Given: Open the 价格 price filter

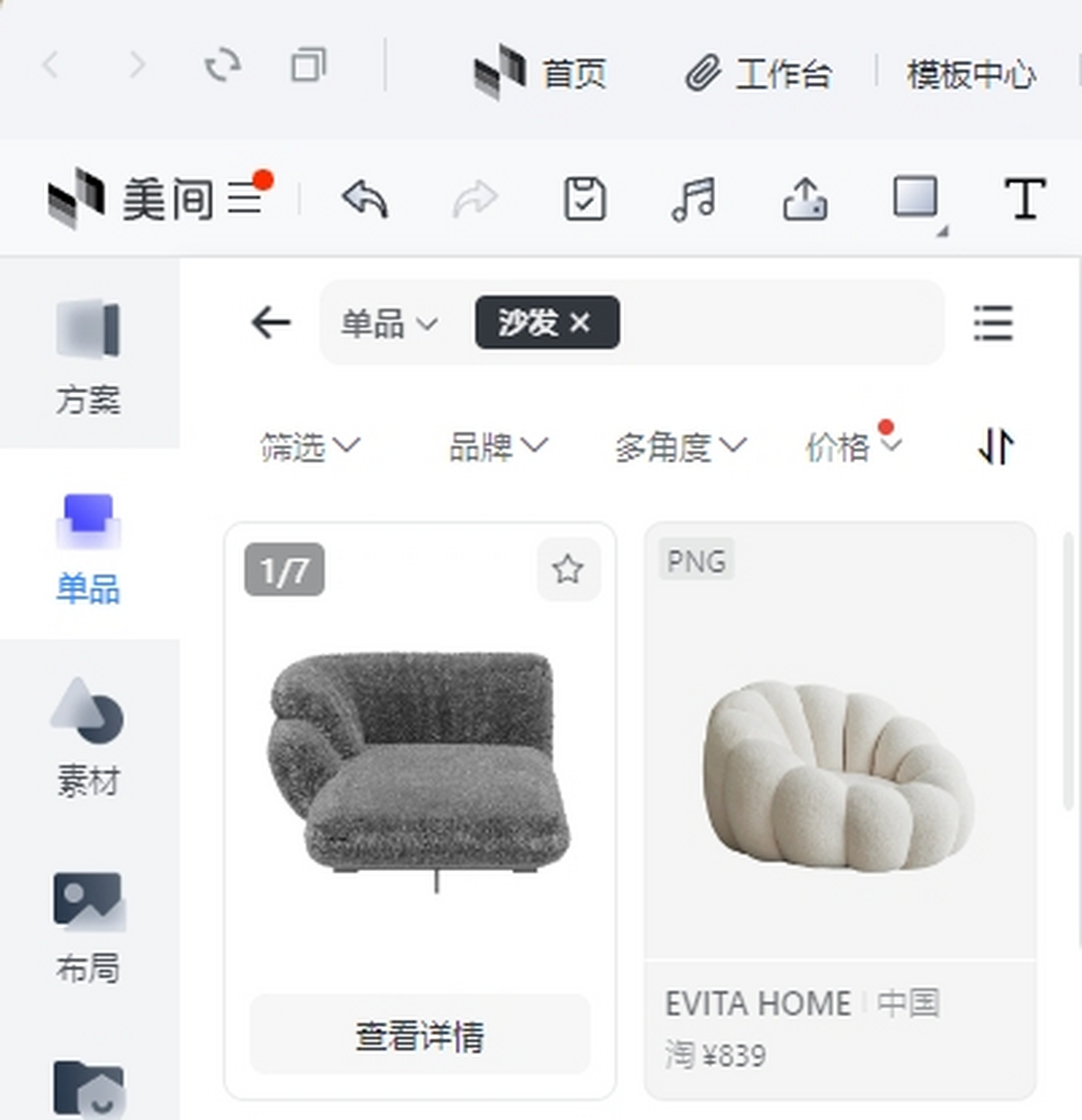Looking at the screenshot, I should point(851,445).
